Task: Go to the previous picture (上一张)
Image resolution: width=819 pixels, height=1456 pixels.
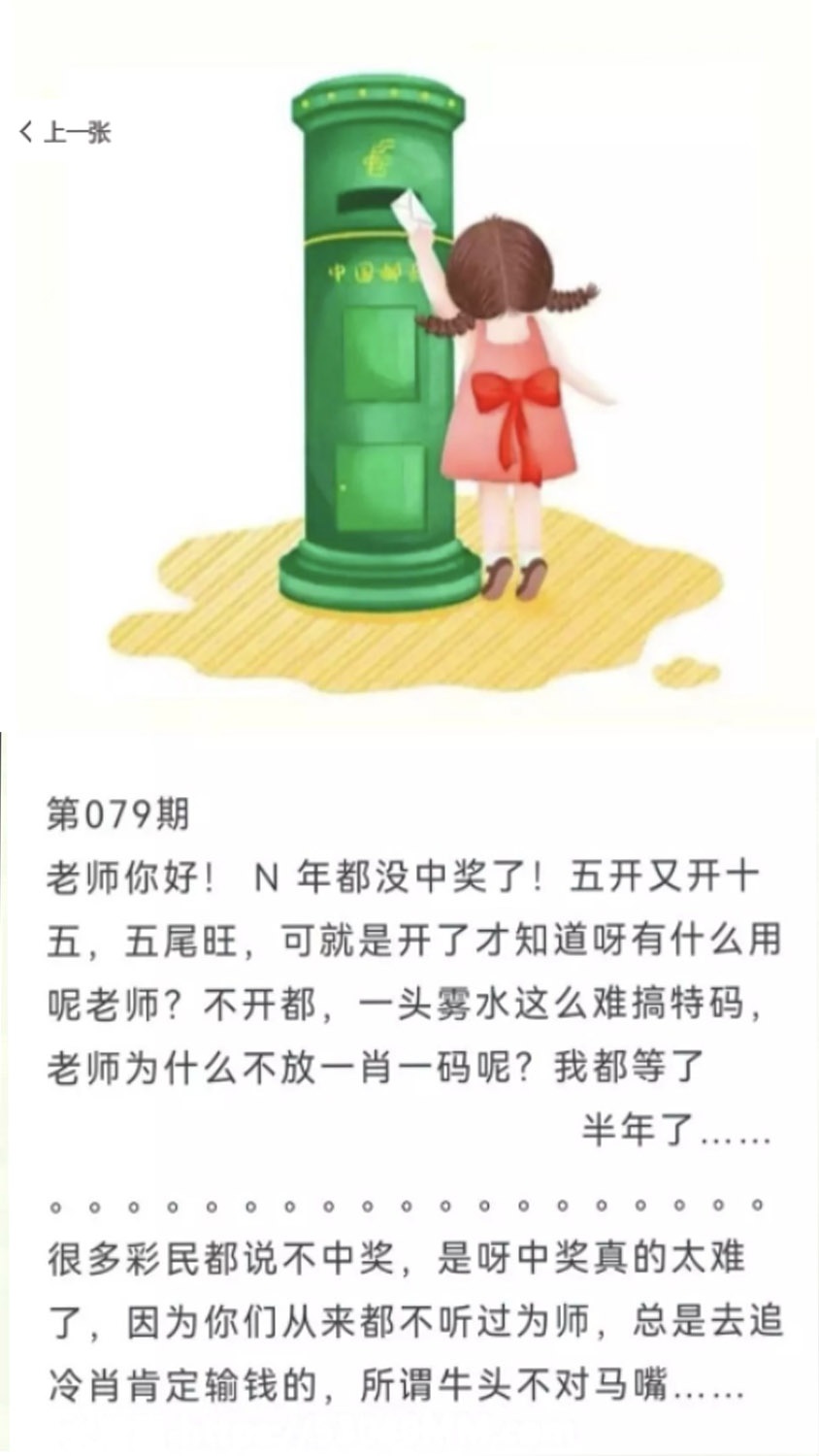Action: point(66,132)
